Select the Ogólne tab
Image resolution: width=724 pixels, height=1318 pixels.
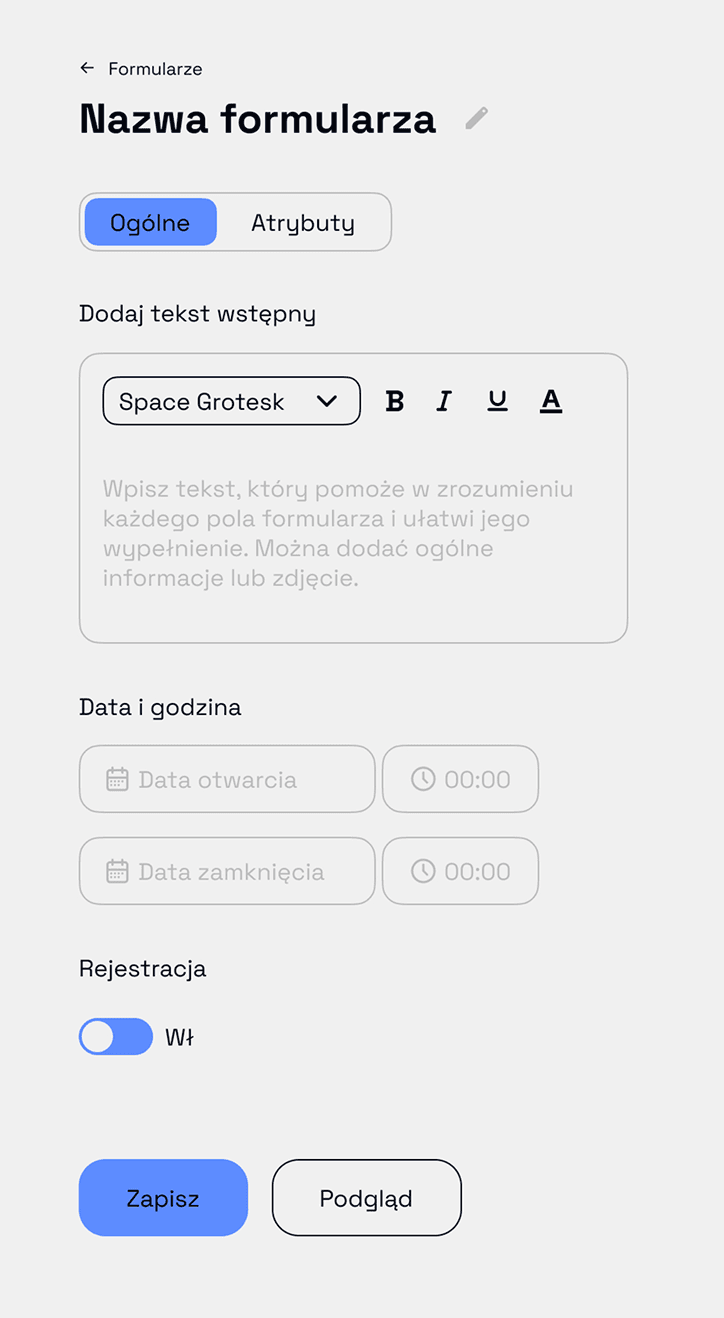(x=150, y=222)
